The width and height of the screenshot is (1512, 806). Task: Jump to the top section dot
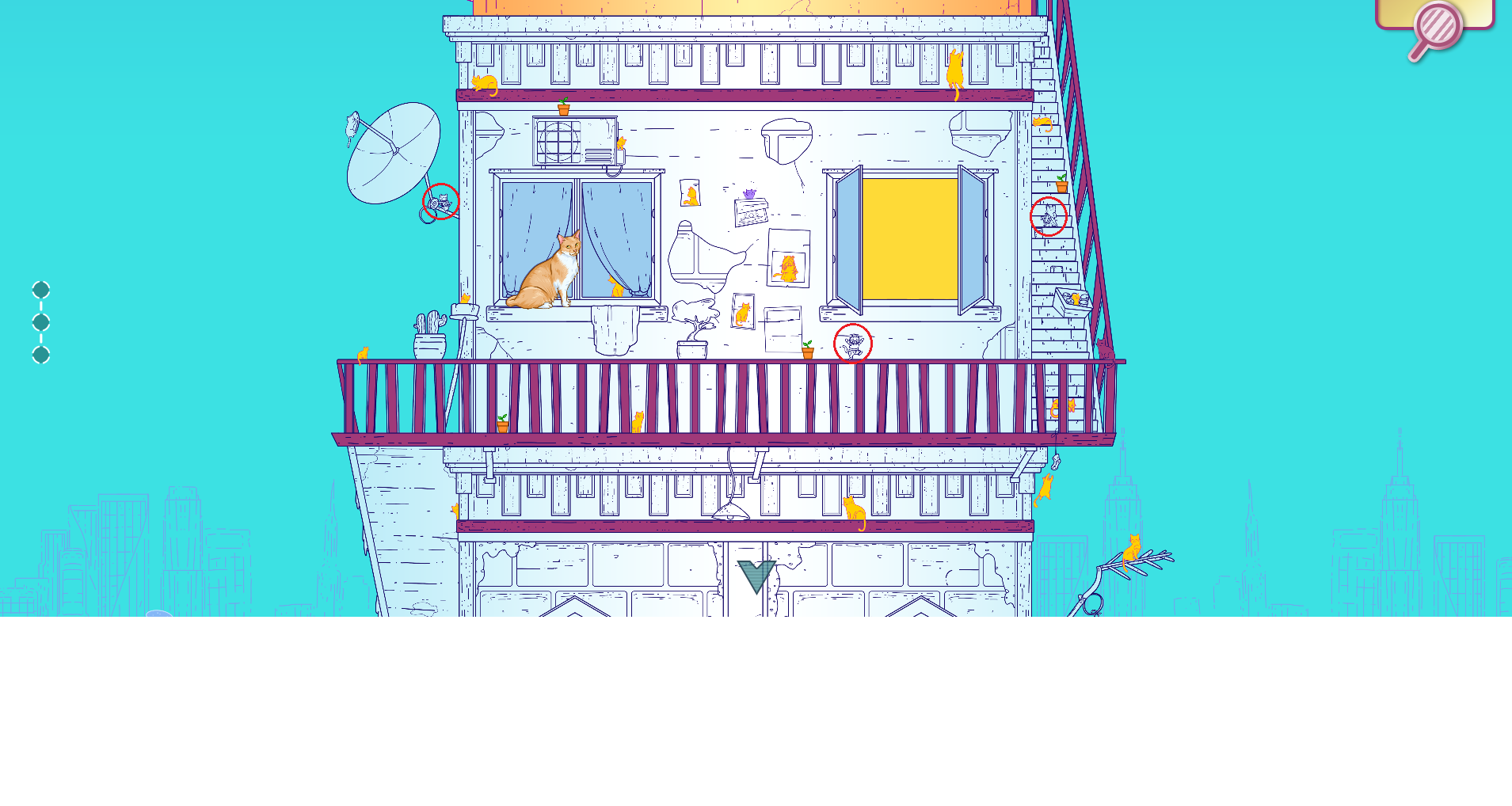tap(41, 290)
